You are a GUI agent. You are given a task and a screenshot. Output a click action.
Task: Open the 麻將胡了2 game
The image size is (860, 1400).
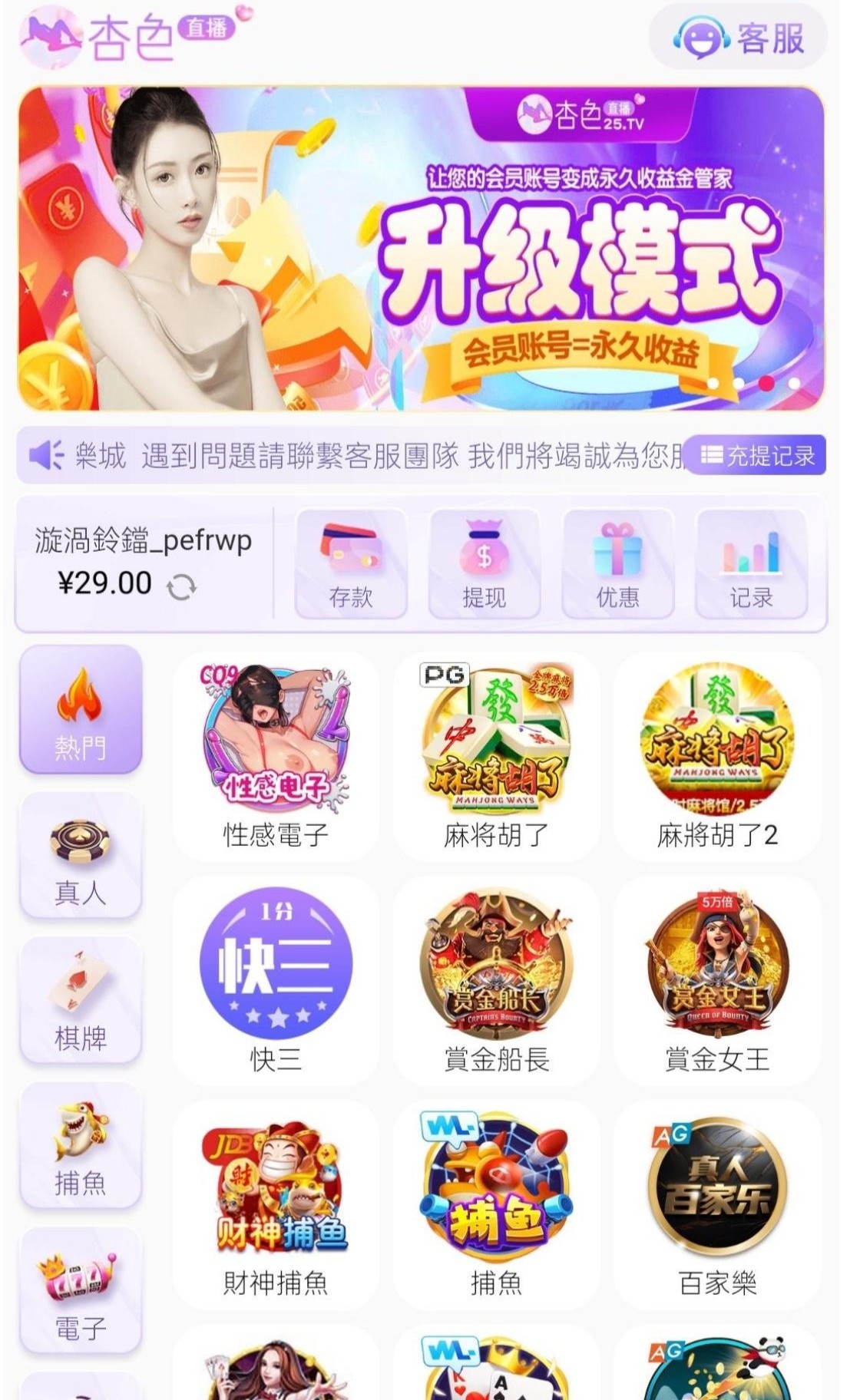[717, 756]
